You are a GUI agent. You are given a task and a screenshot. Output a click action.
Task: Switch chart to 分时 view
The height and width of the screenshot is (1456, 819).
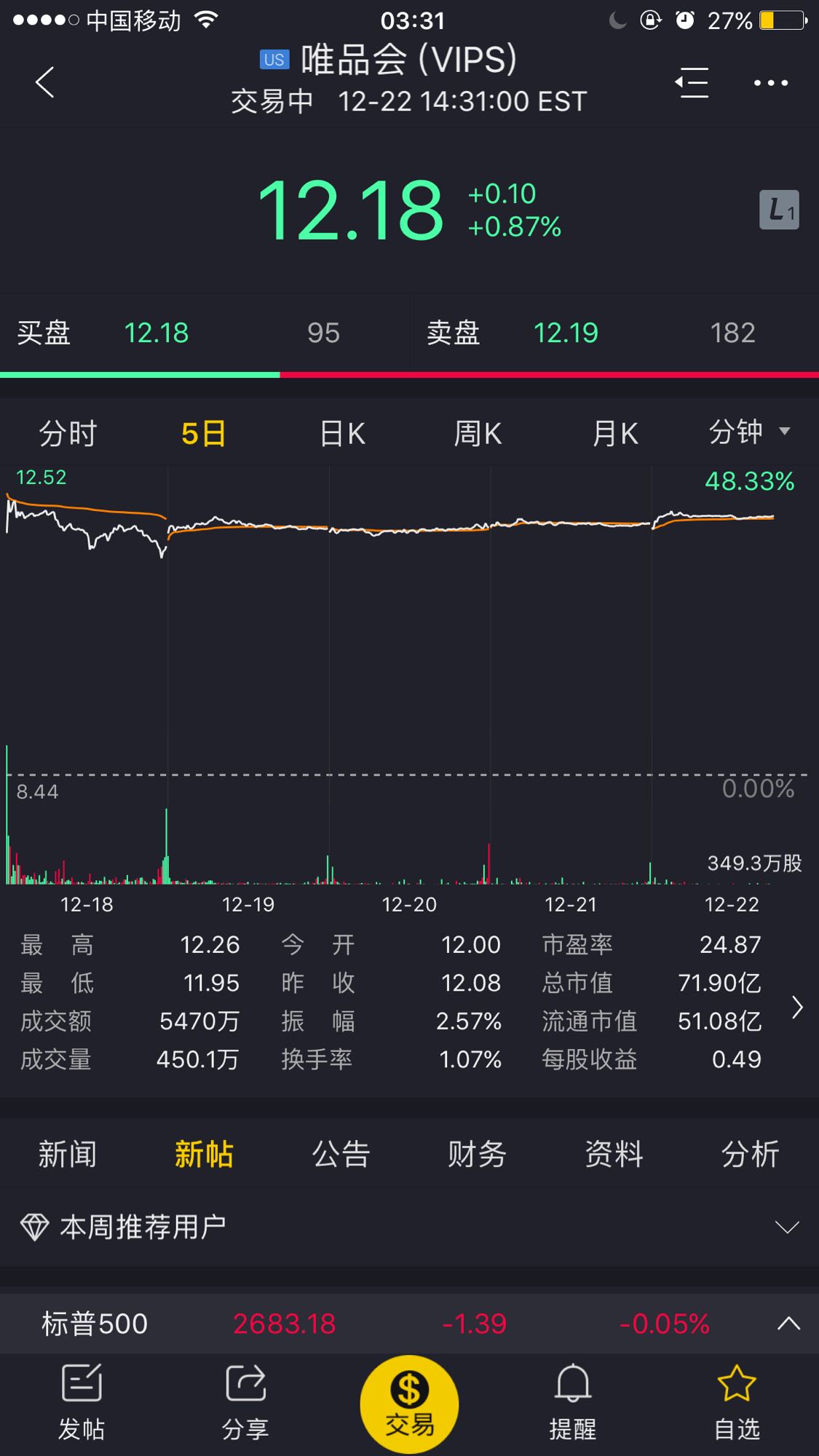68,434
